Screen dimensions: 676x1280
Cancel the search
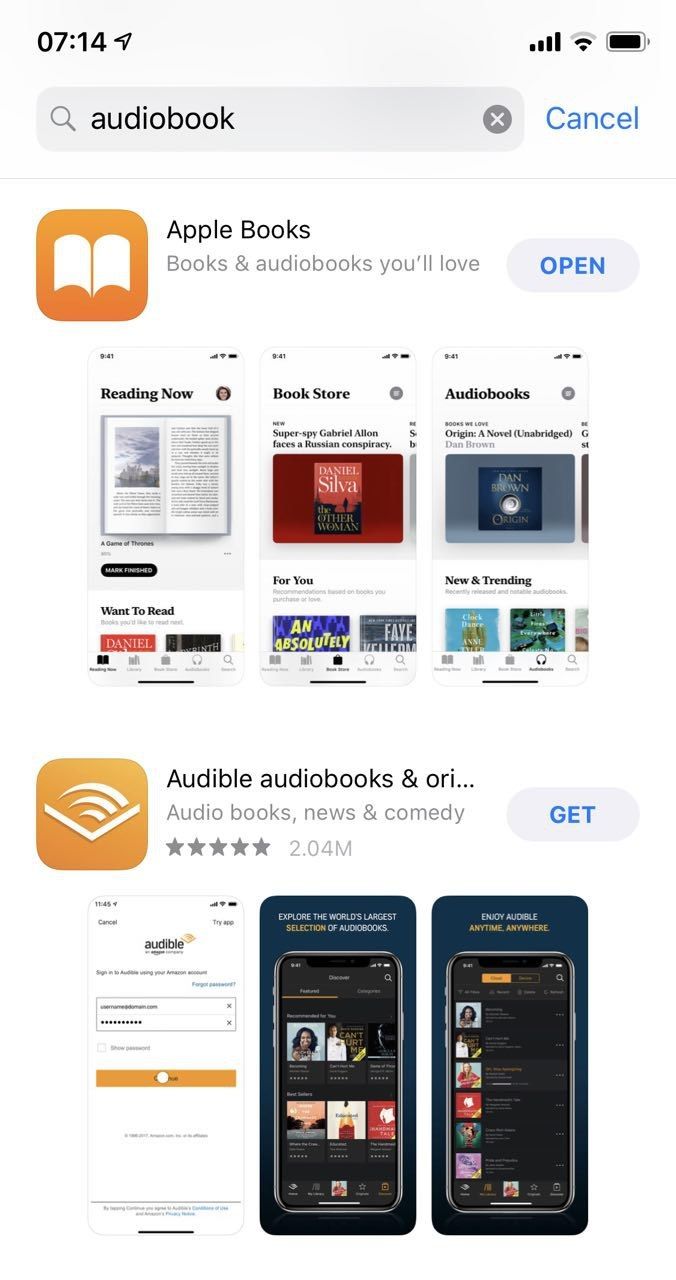click(592, 118)
